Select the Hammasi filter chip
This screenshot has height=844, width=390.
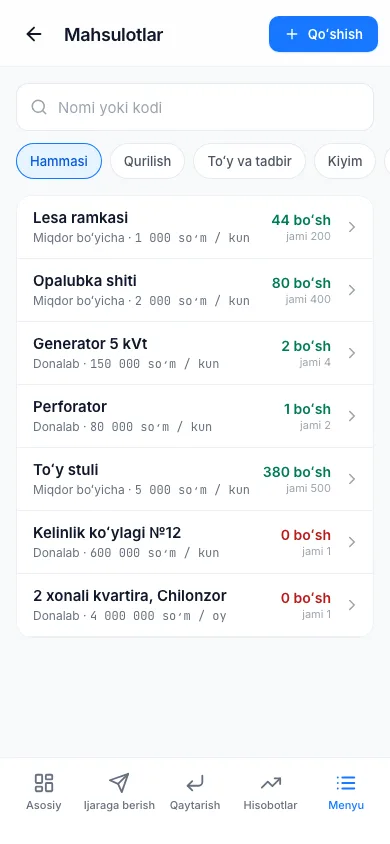point(59,161)
